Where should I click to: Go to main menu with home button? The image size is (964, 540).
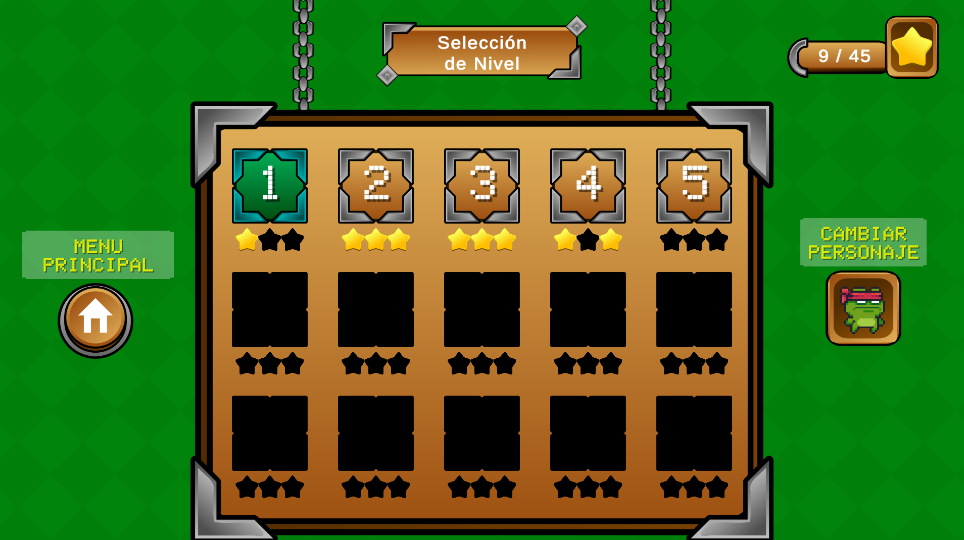coord(95,319)
